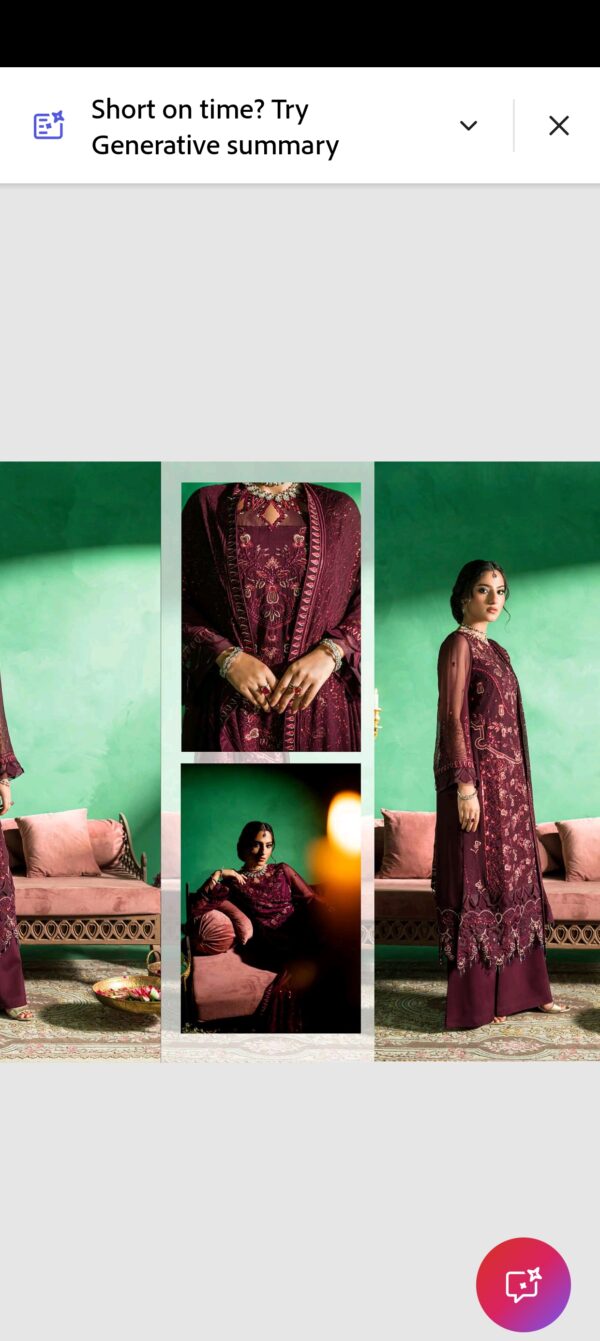
Task: Expand the Generative summary dropdown chevron
Action: tap(468, 126)
